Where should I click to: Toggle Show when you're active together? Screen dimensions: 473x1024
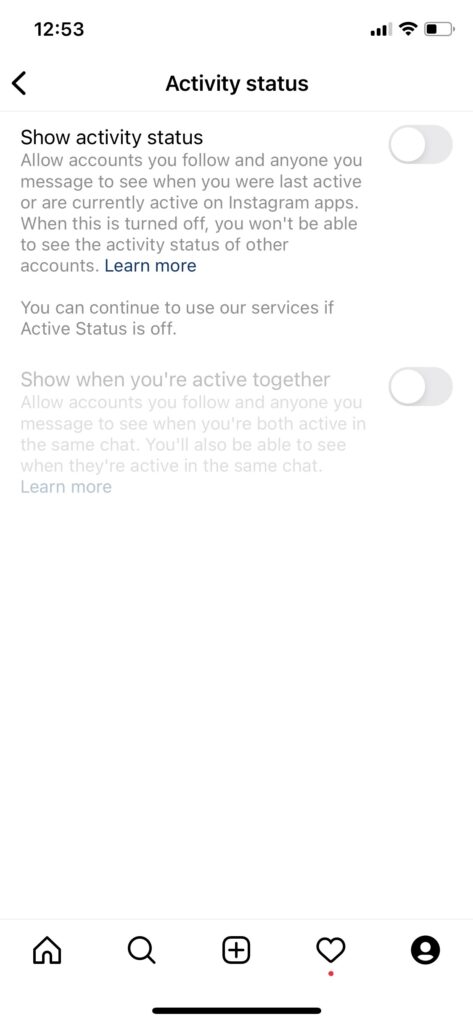[420, 387]
